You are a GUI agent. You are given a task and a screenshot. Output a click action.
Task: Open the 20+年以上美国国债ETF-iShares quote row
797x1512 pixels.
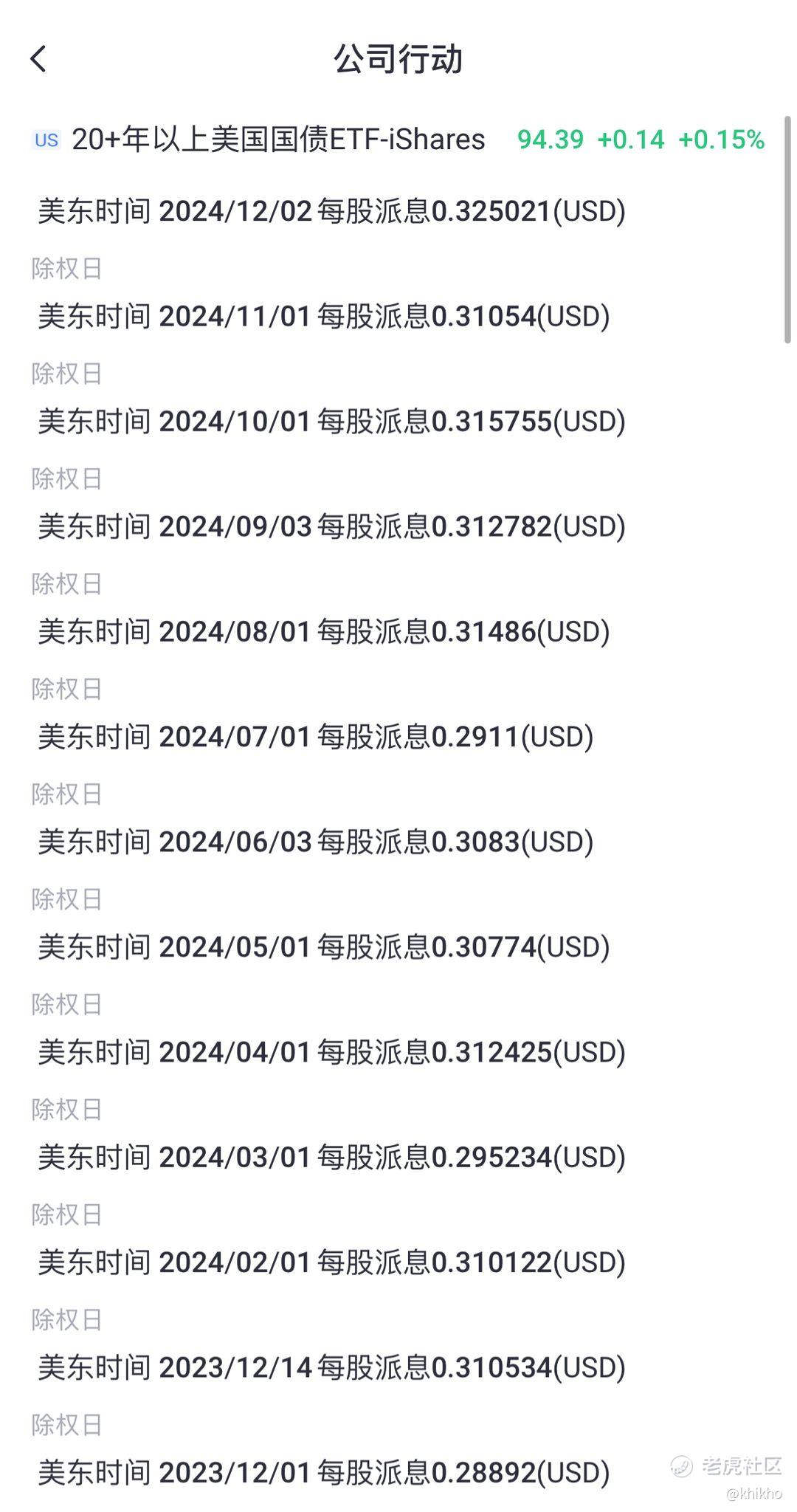pyautogui.click(x=398, y=139)
